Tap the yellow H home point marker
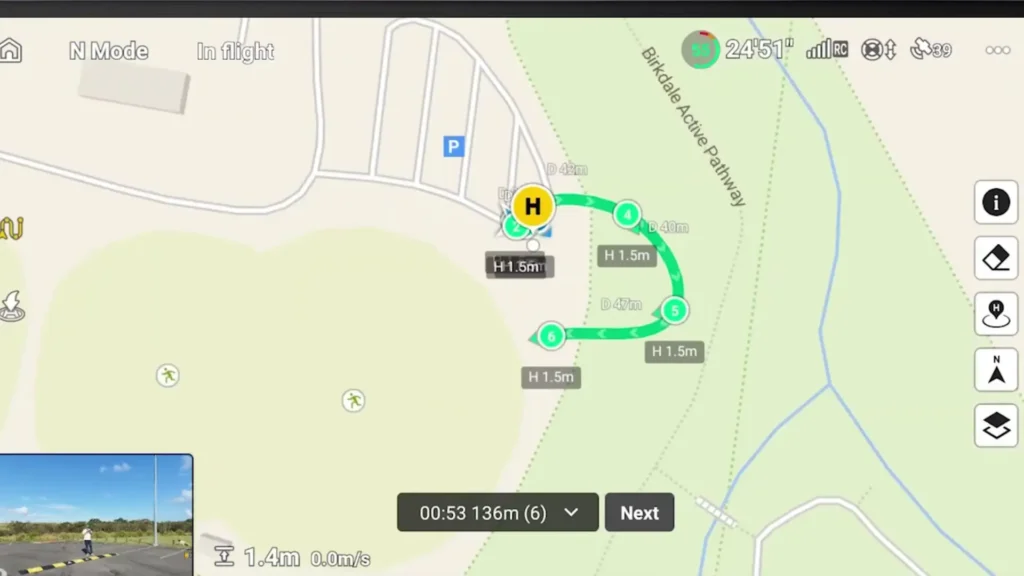Screen dimensions: 1024x576 (x=533, y=206)
